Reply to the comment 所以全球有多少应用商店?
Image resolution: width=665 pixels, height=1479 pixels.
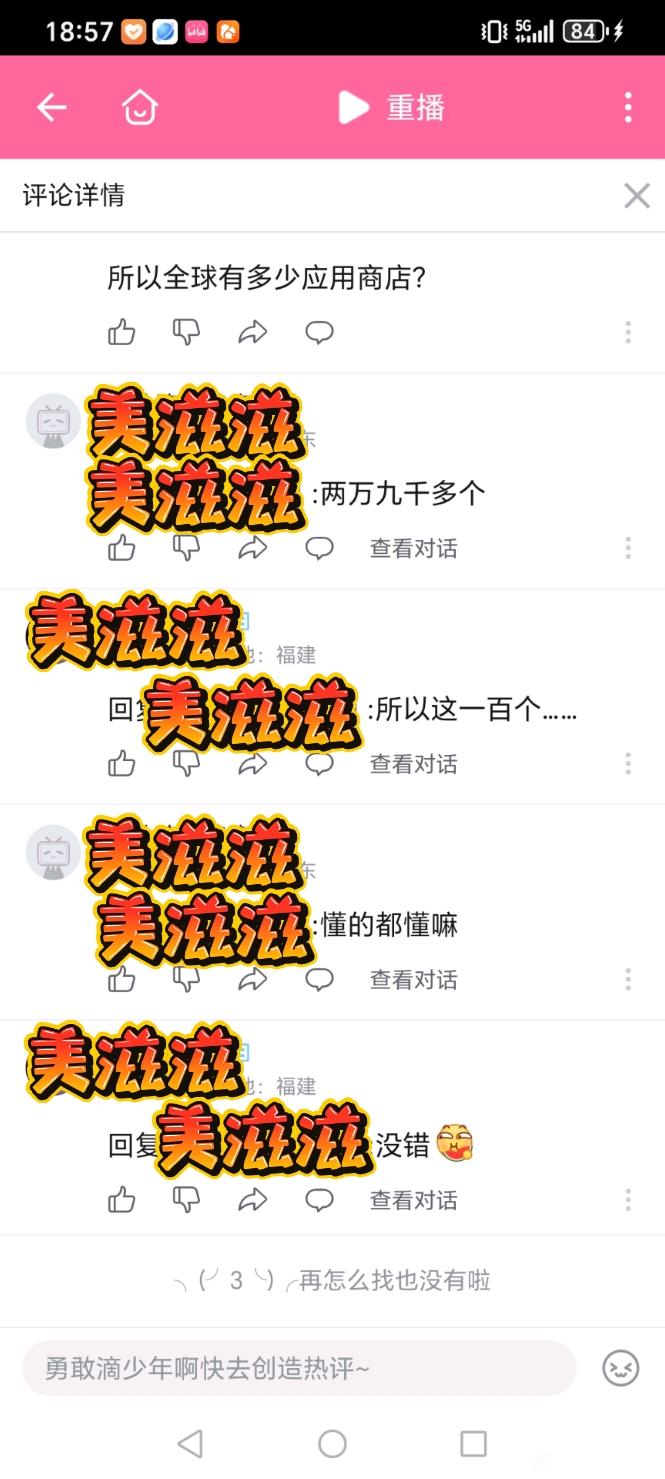(319, 332)
